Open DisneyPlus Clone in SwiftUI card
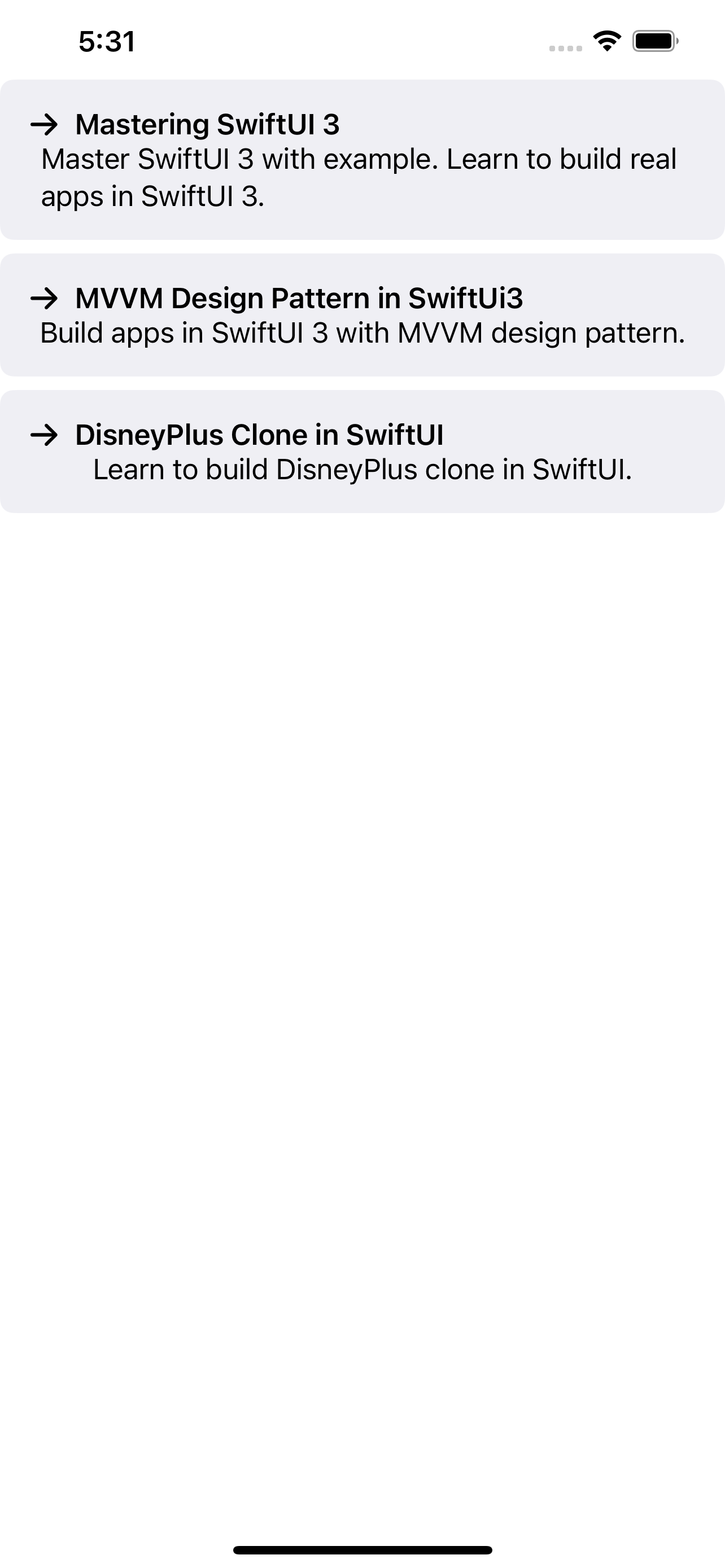The width and height of the screenshot is (725, 1568). point(362,452)
